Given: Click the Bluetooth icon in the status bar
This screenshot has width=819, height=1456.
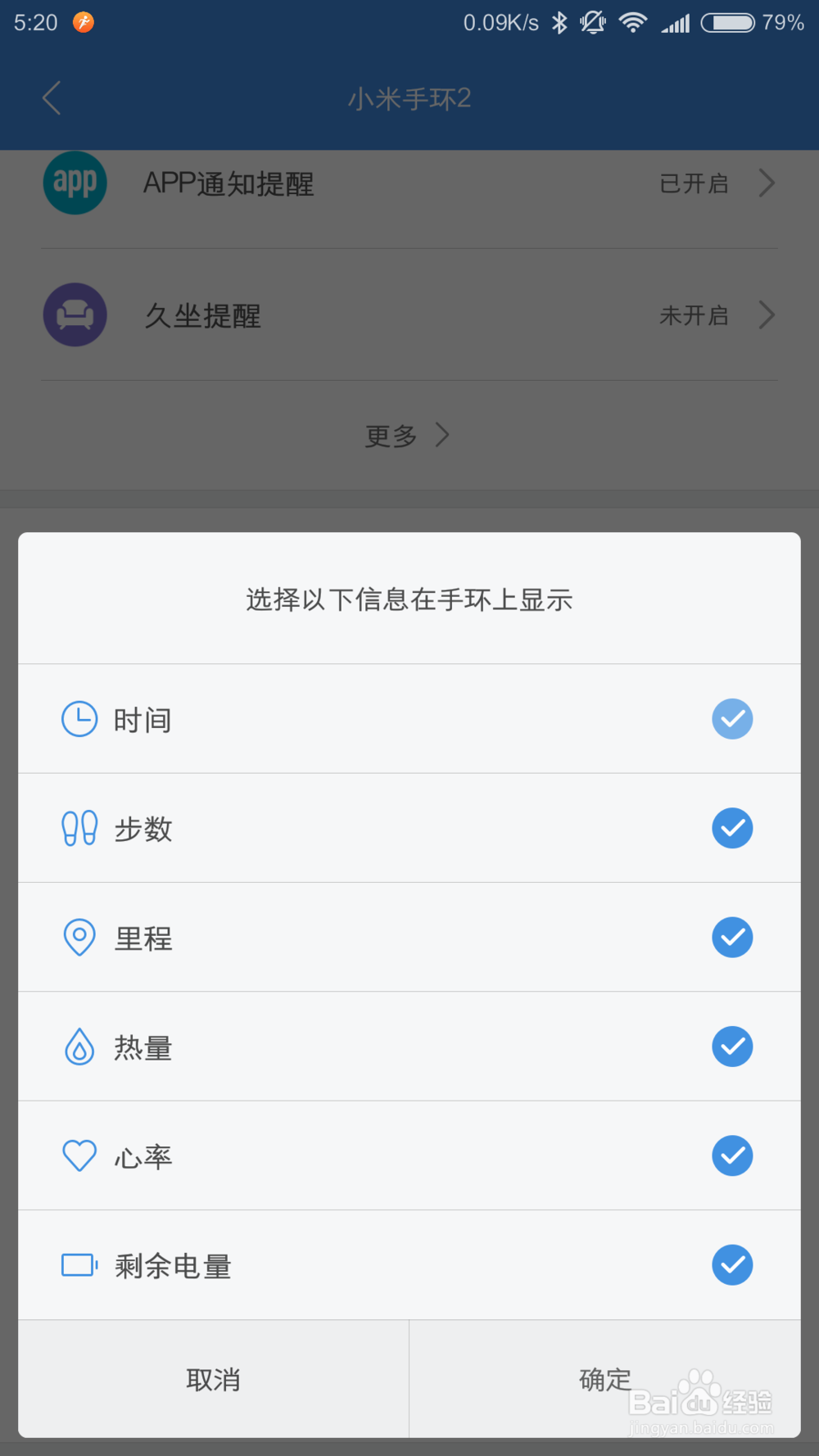Looking at the screenshot, I should pyautogui.click(x=559, y=22).
